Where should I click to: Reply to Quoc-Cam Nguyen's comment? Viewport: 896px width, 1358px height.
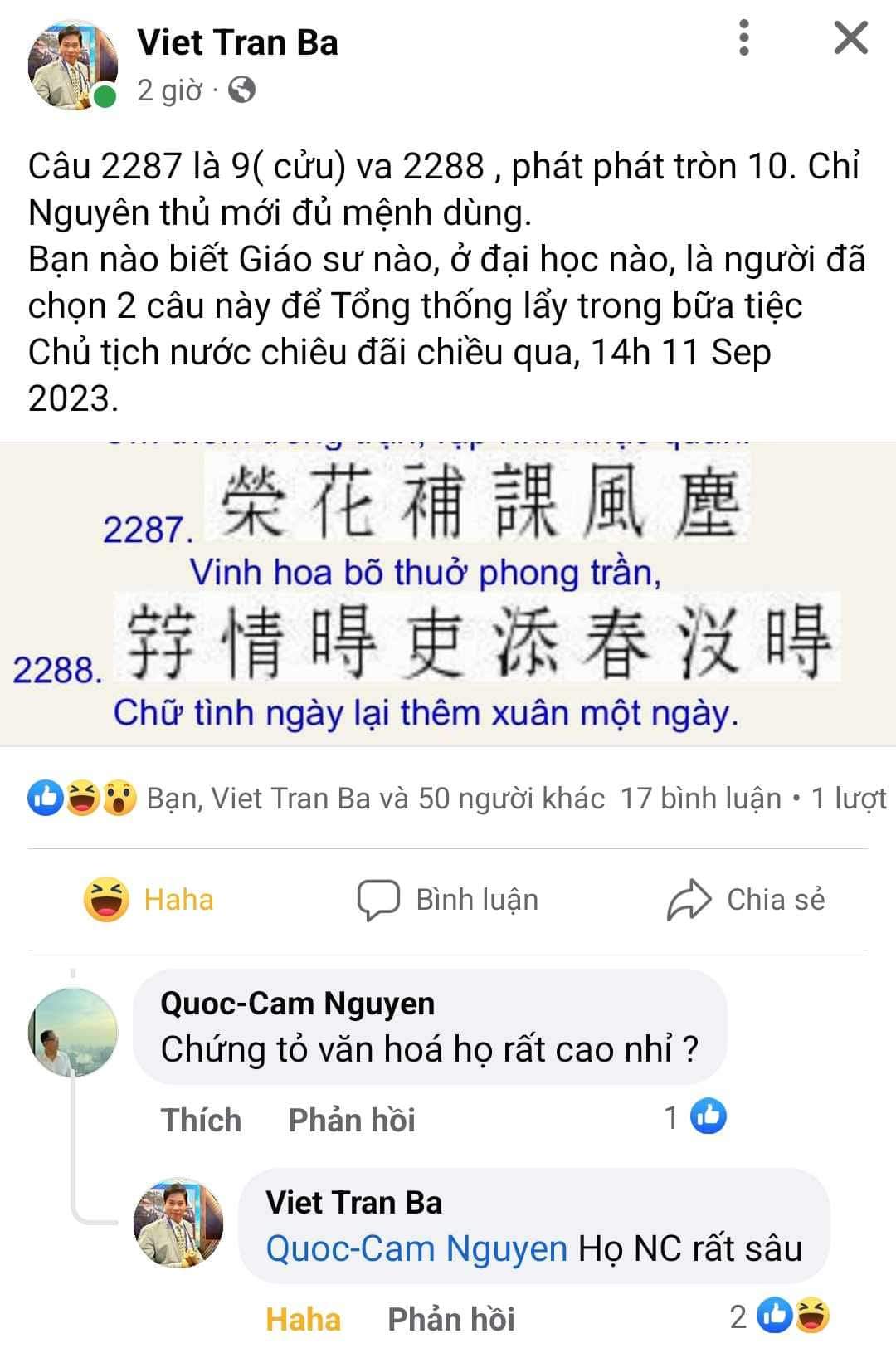[351, 1120]
